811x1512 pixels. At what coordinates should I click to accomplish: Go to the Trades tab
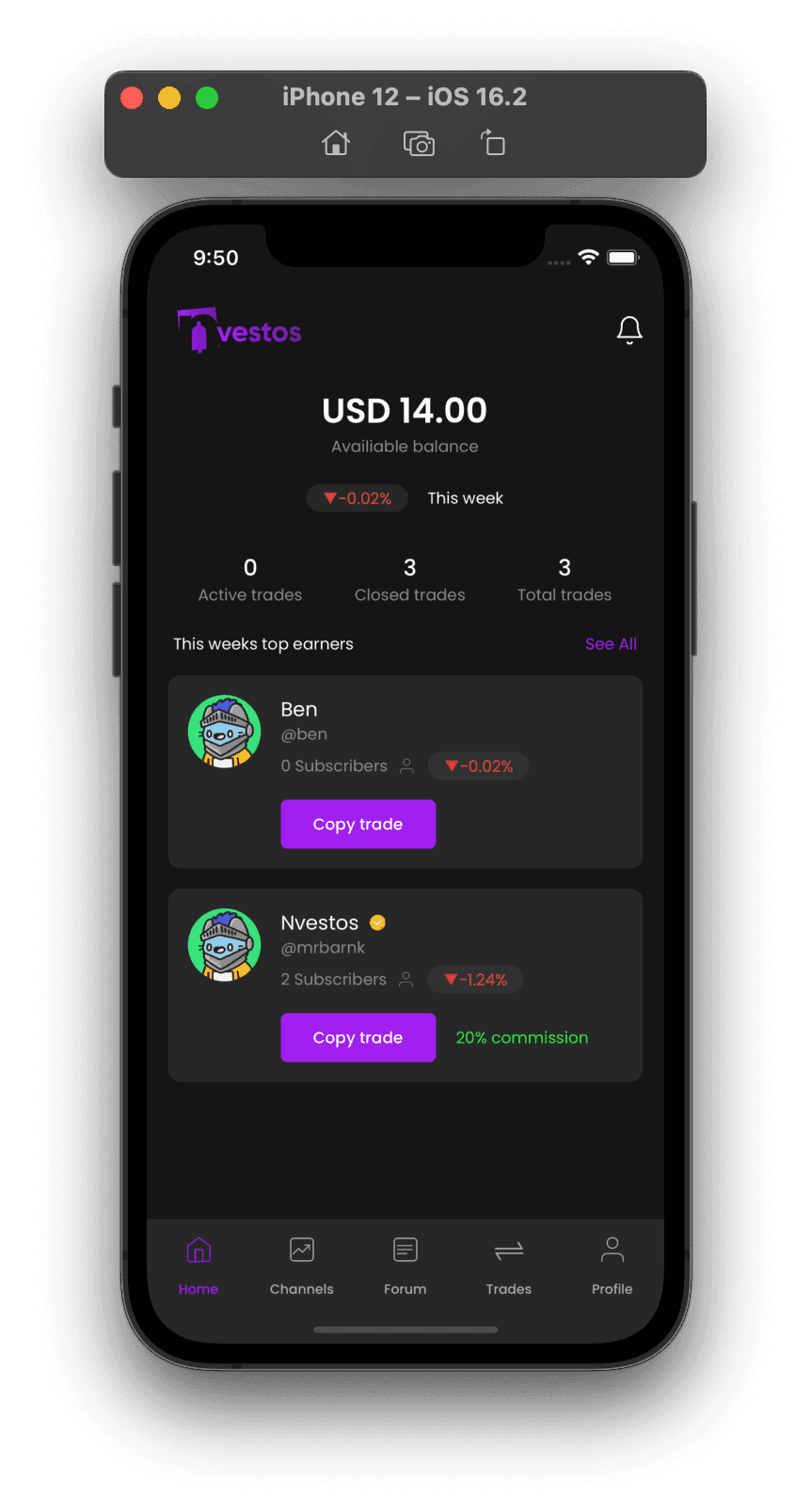click(x=508, y=1265)
